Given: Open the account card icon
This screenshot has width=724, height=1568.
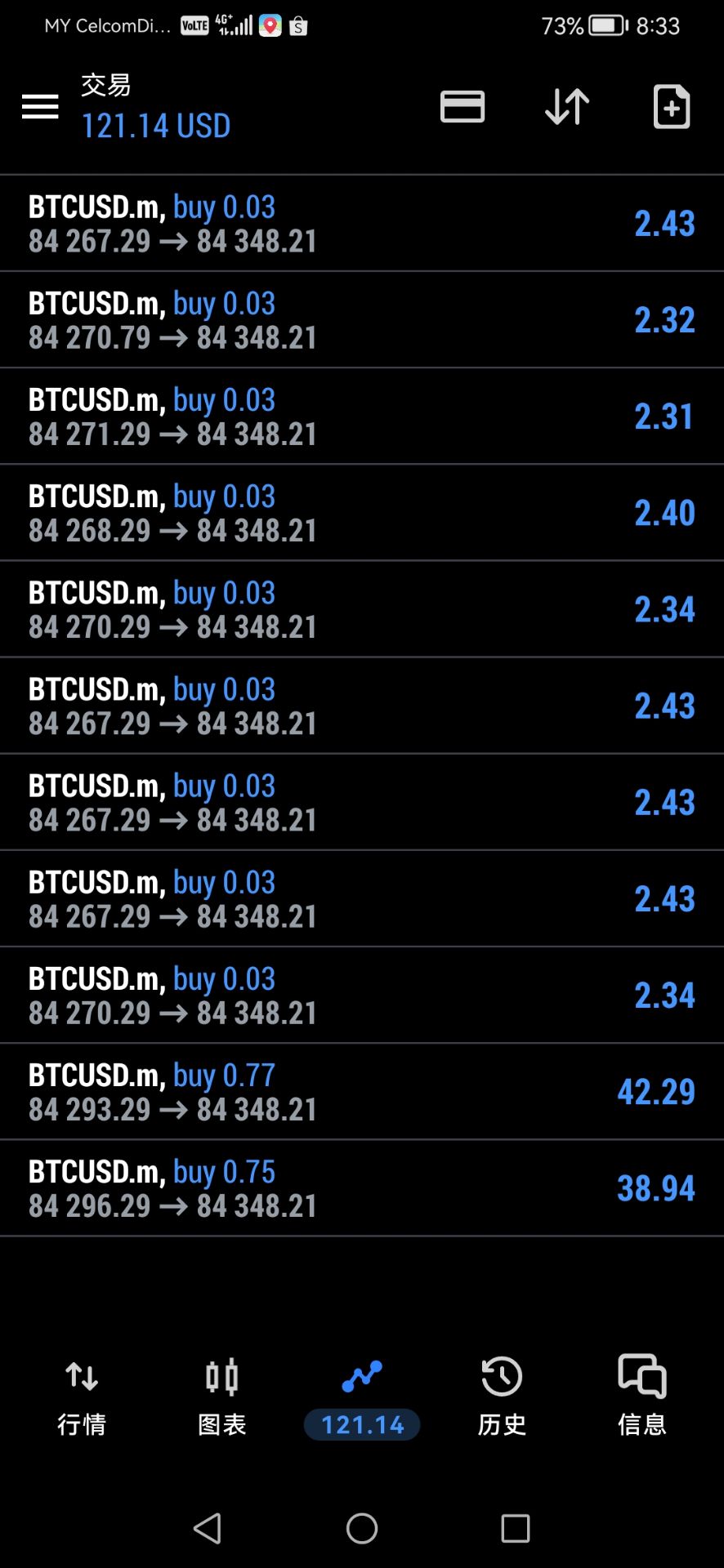Looking at the screenshot, I should tap(463, 106).
